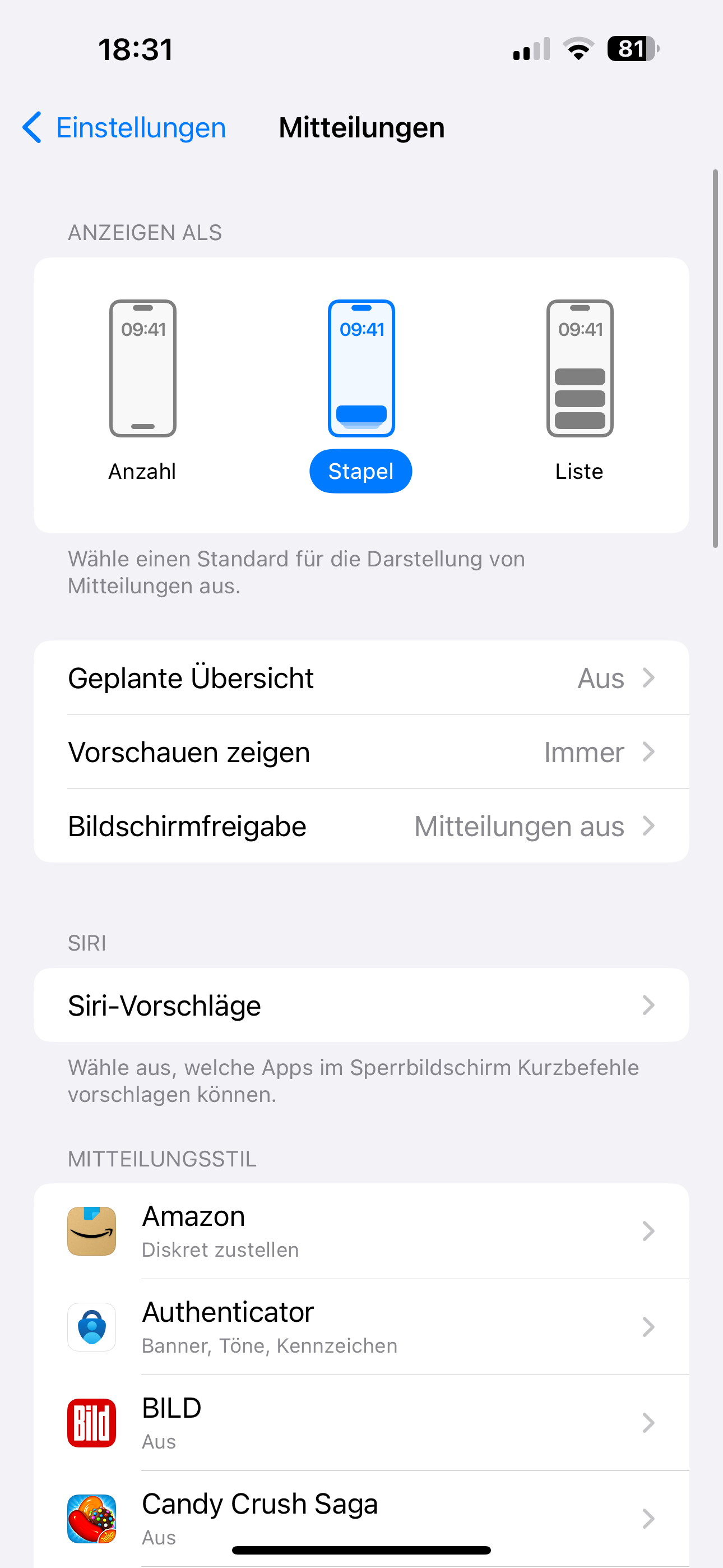723x1568 pixels.
Task: Open Authenticator notification settings
Action: pyautogui.click(x=361, y=1327)
